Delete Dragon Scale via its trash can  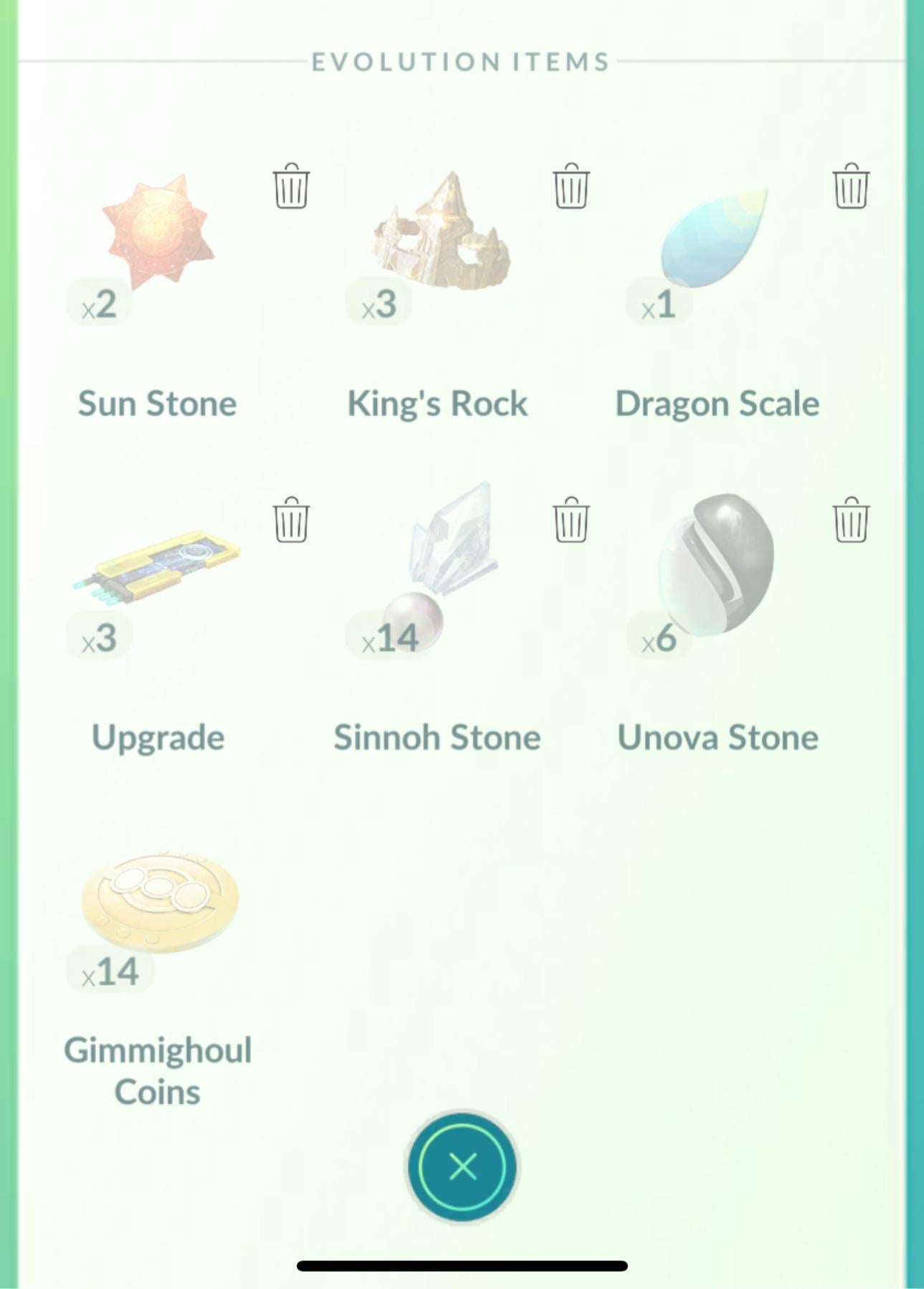(x=851, y=186)
